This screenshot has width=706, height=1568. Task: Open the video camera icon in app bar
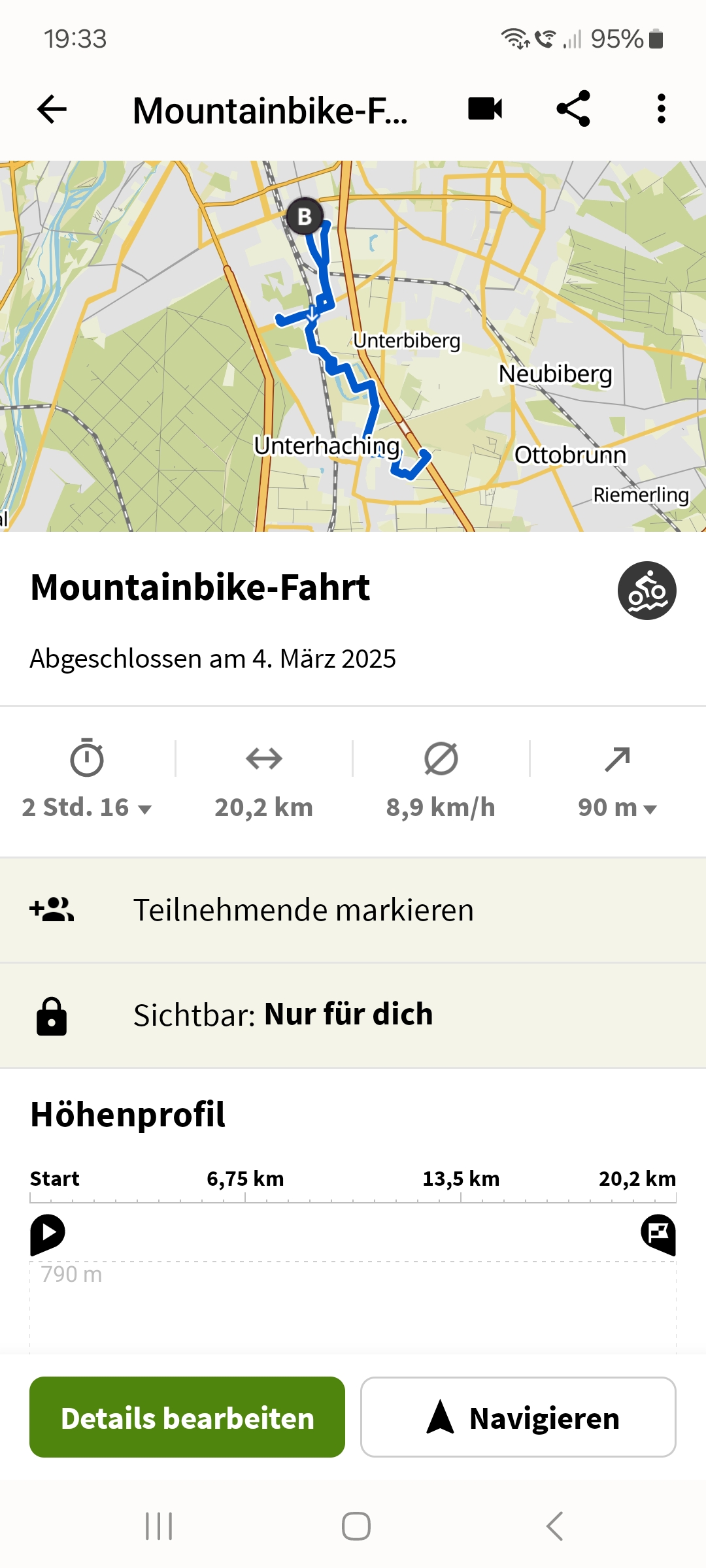(485, 109)
